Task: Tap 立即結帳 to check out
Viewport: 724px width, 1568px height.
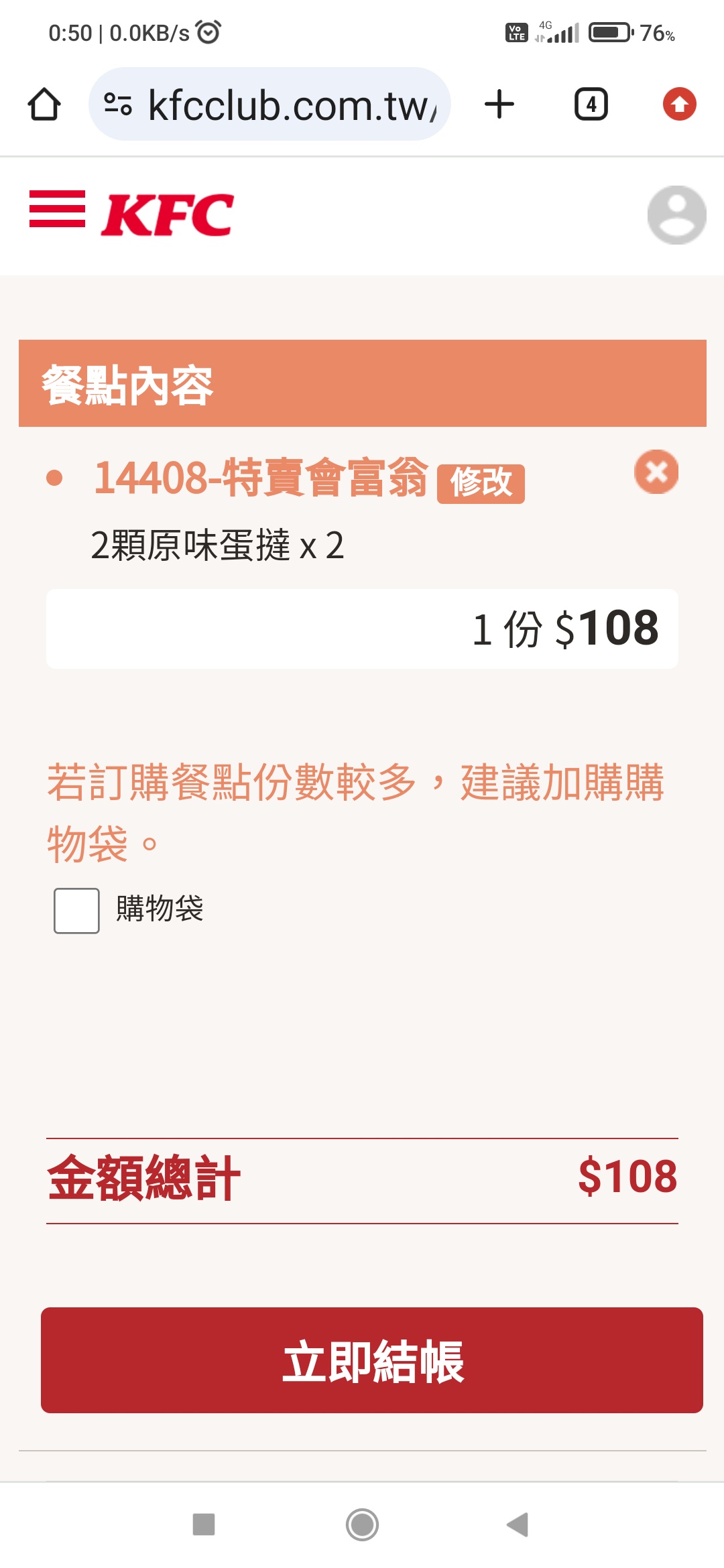Action: click(x=371, y=1360)
